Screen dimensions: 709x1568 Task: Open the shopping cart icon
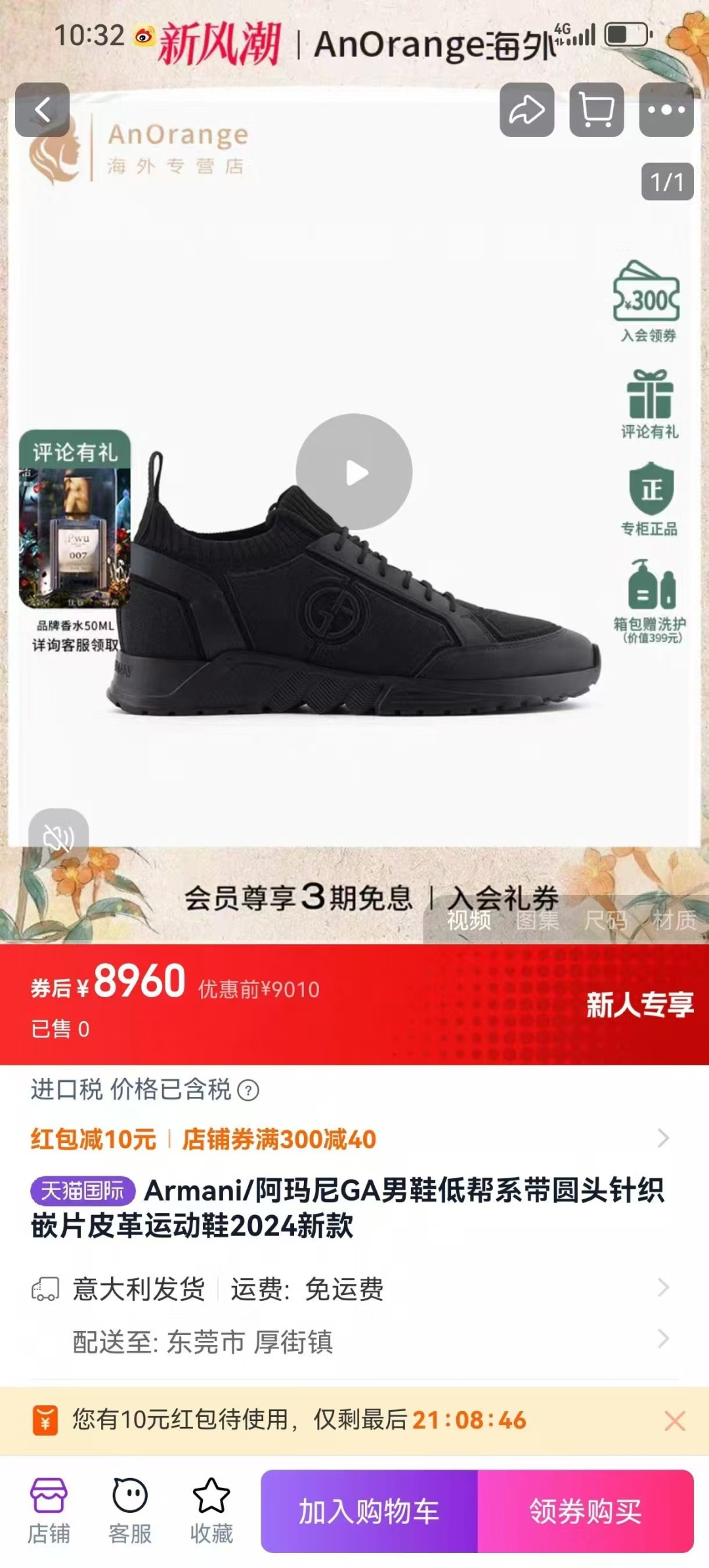click(x=596, y=111)
